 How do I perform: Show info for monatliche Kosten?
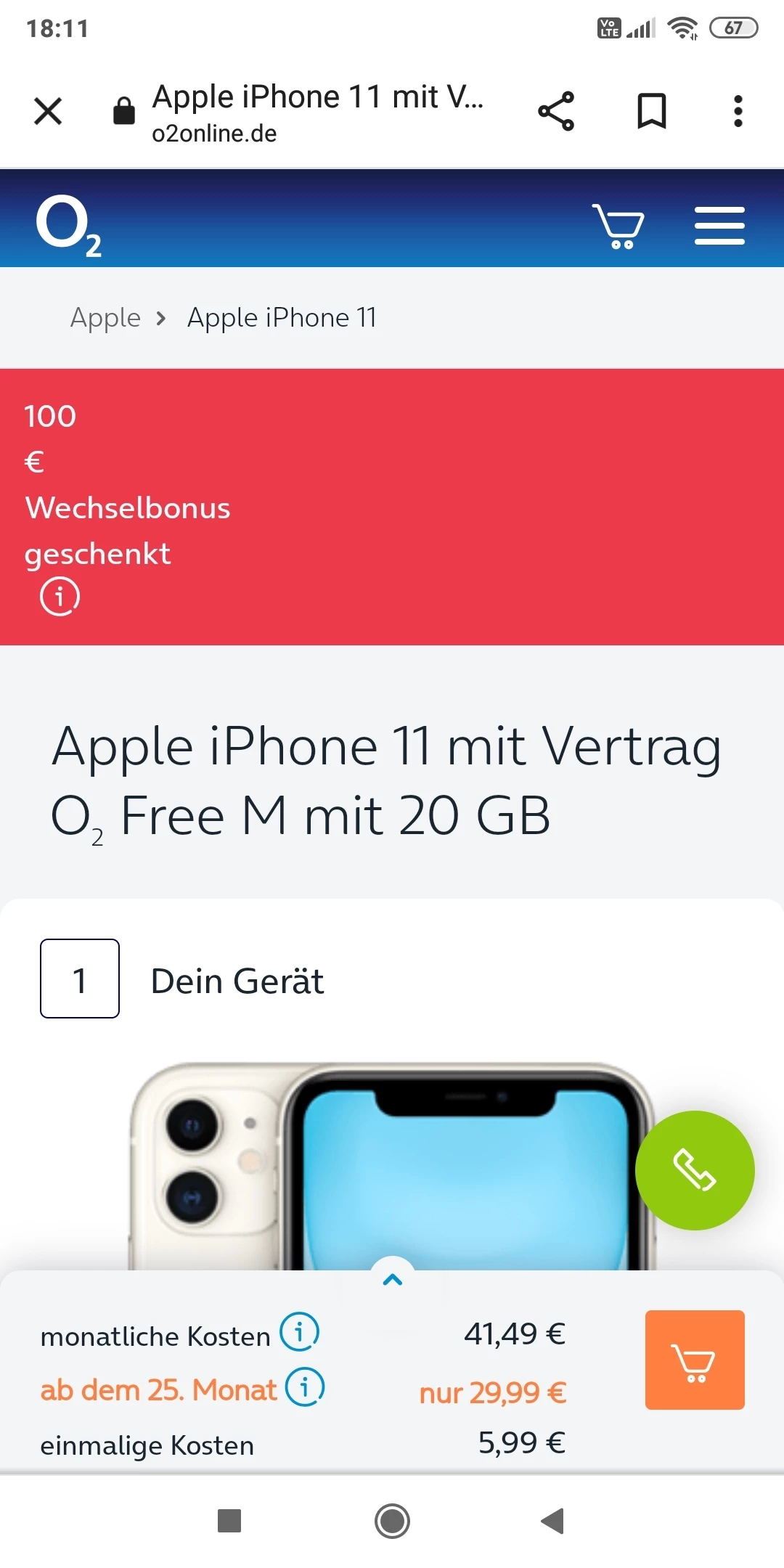pyautogui.click(x=300, y=1333)
